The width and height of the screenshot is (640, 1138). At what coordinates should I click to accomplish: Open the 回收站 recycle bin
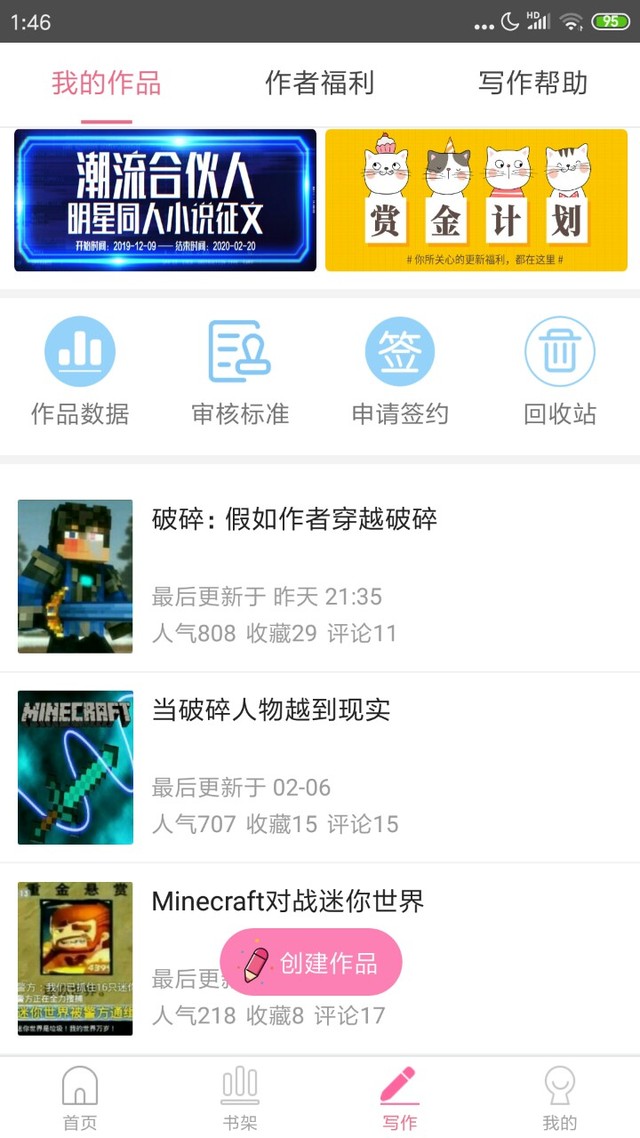[x=560, y=371]
